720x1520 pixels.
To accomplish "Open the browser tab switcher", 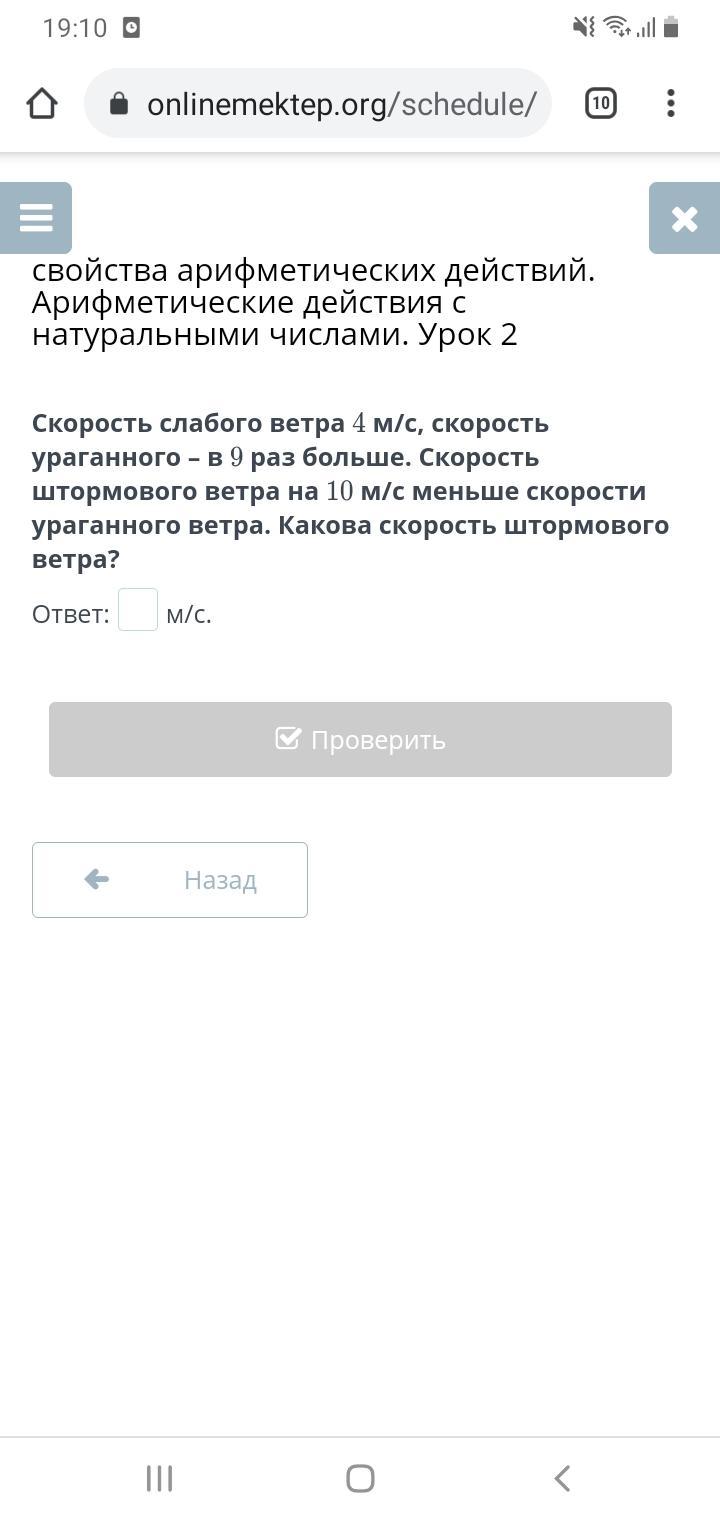I will coord(600,104).
